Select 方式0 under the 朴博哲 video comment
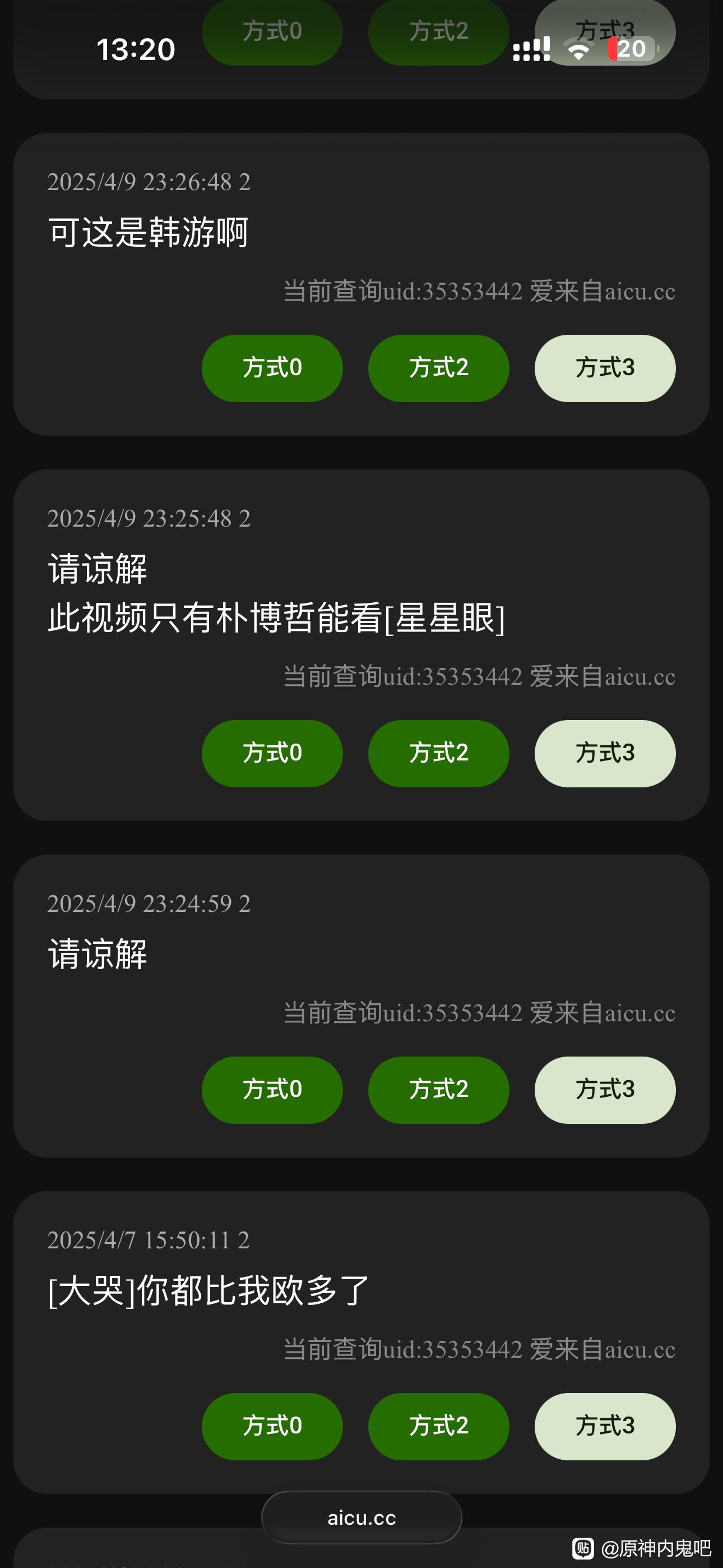 (x=272, y=754)
